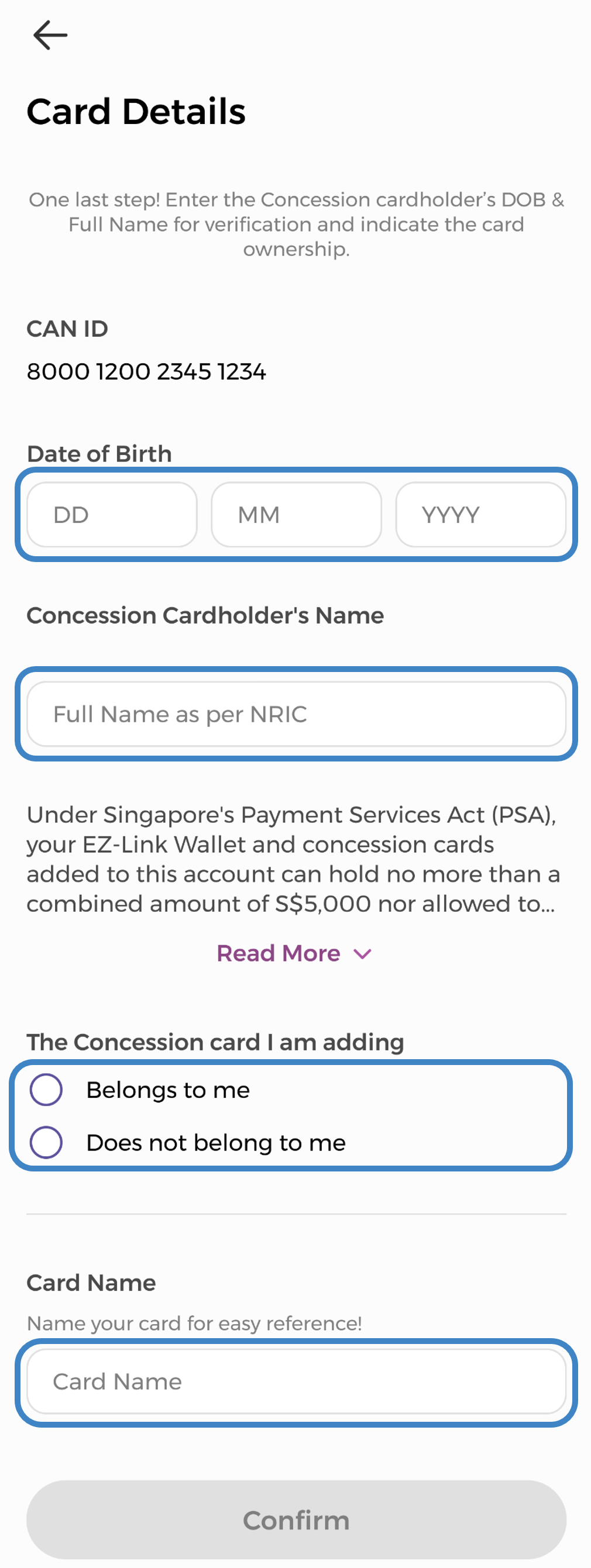
Task: Tap the DD day field
Action: 112,515
